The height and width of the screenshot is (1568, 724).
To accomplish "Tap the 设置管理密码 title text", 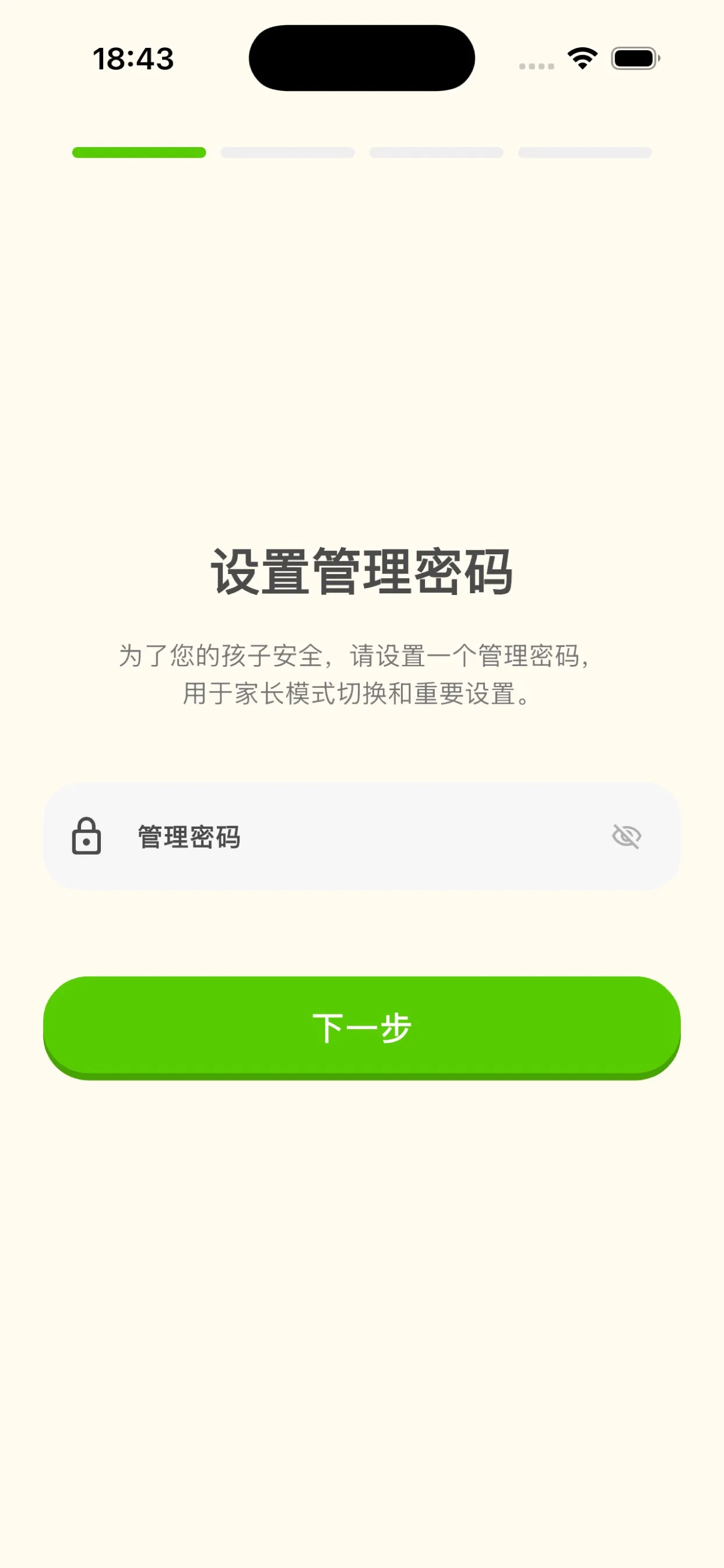I will (362, 573).
